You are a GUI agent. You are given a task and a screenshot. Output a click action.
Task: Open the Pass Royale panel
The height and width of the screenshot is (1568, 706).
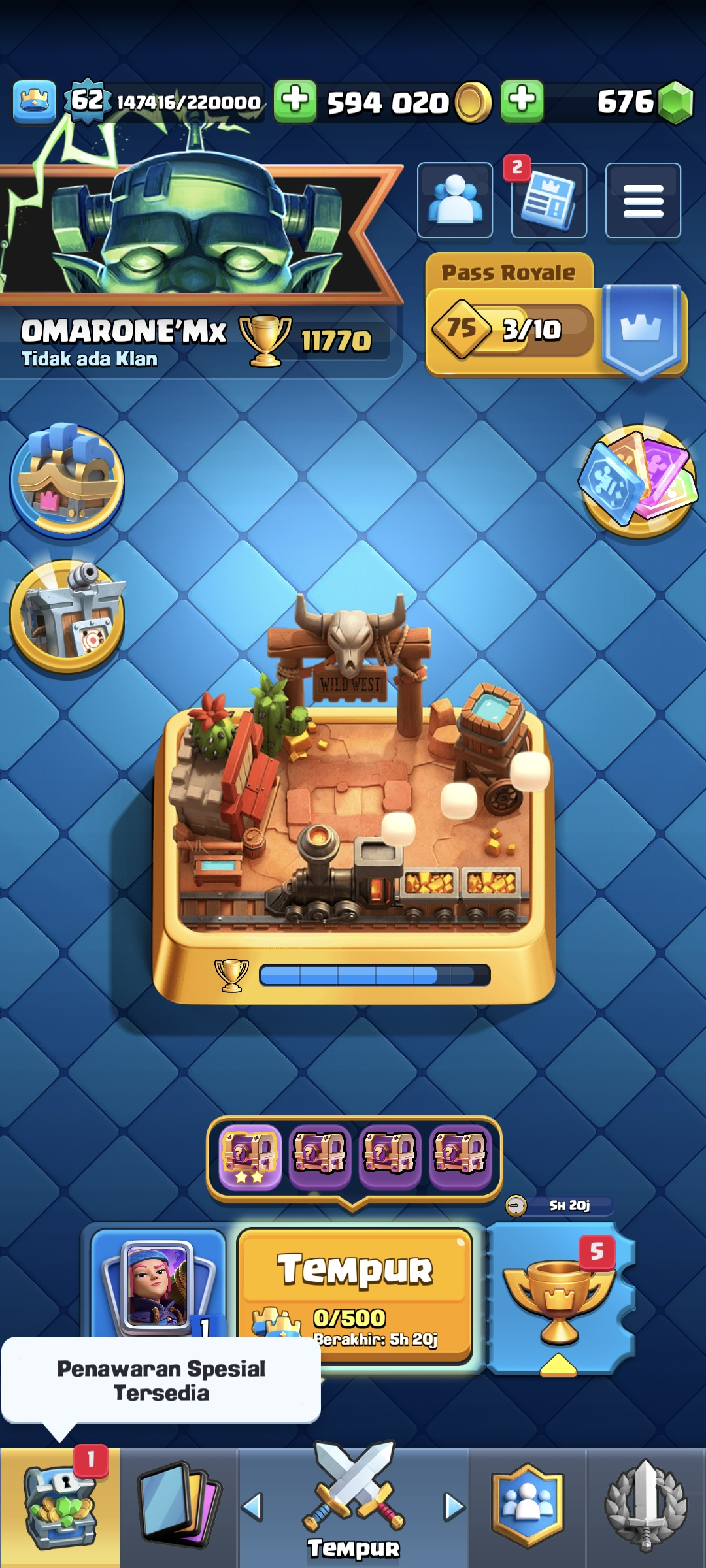[x=556, y=316]
